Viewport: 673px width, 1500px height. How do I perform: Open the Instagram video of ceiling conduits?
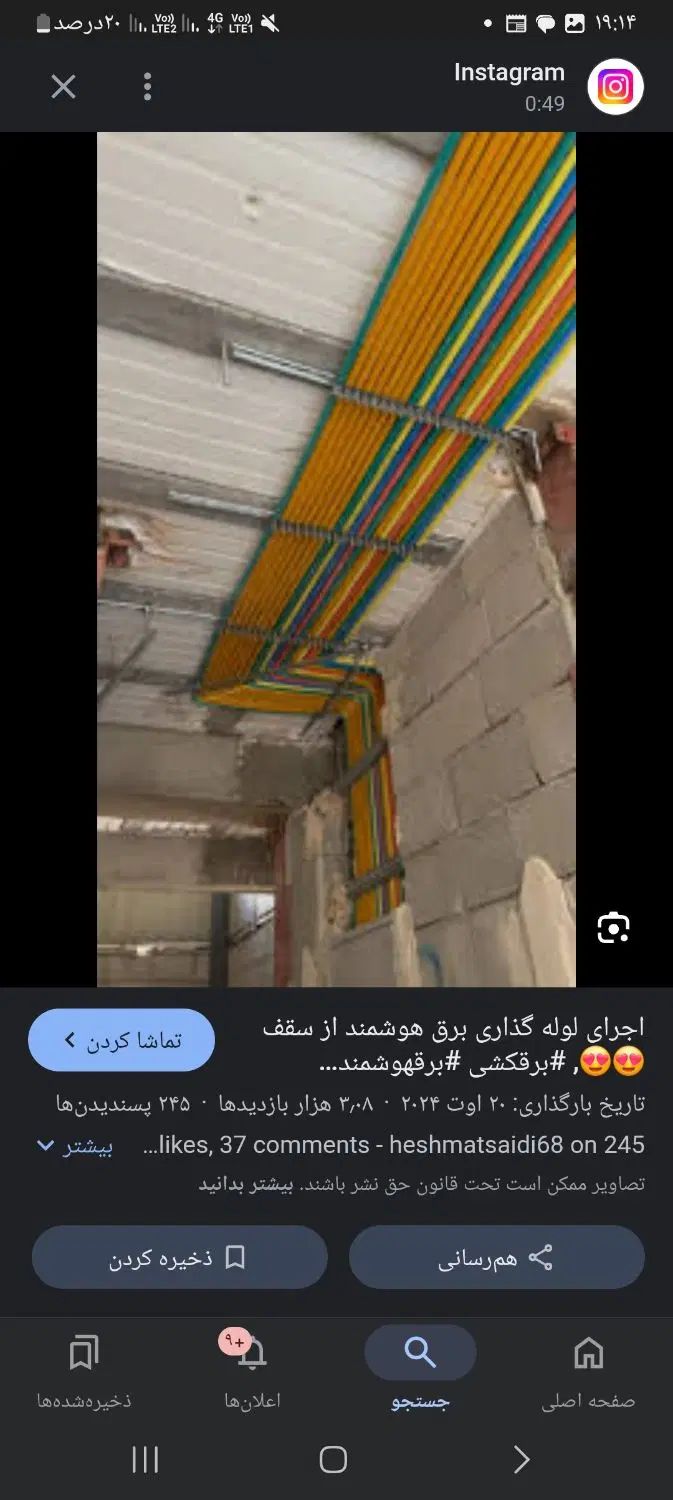[336, 560]
